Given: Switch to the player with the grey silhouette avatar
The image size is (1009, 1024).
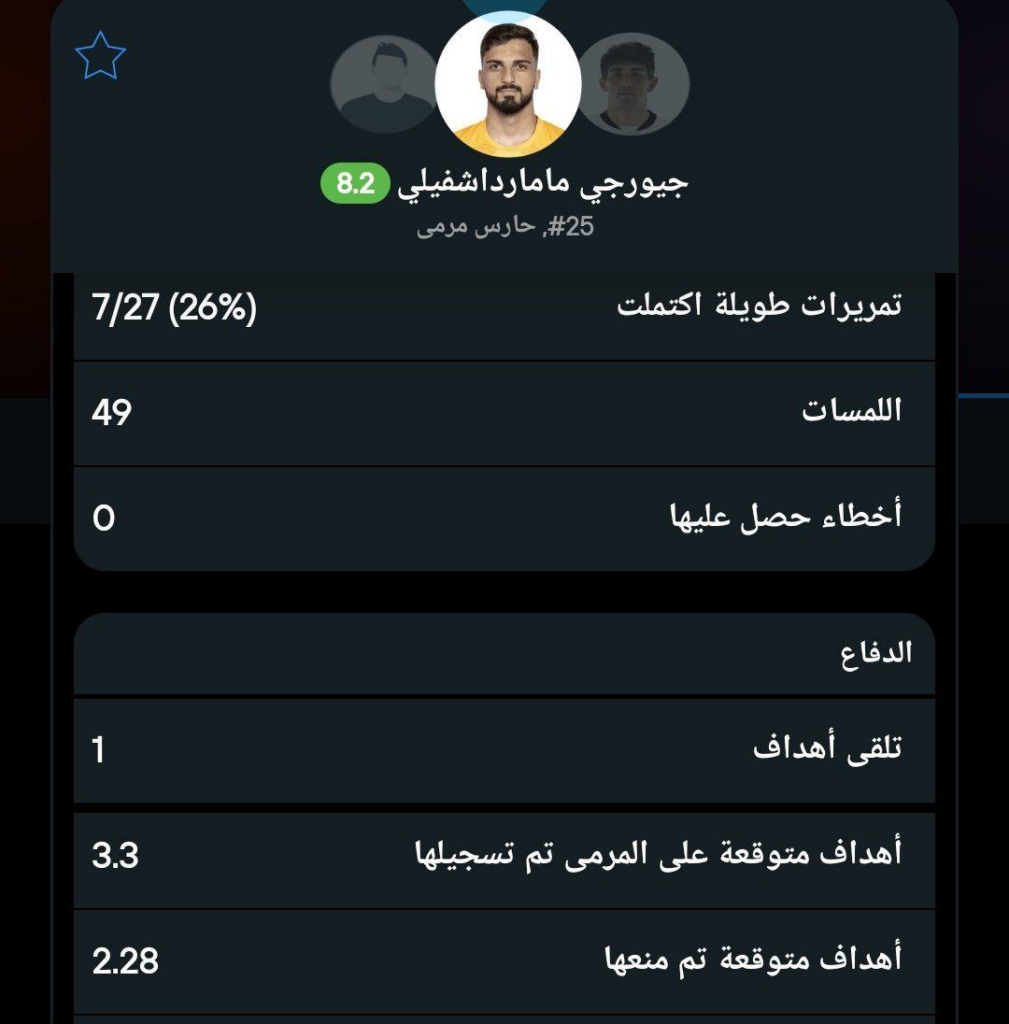Looking at the screenshot, I should (x=385, y=85).
